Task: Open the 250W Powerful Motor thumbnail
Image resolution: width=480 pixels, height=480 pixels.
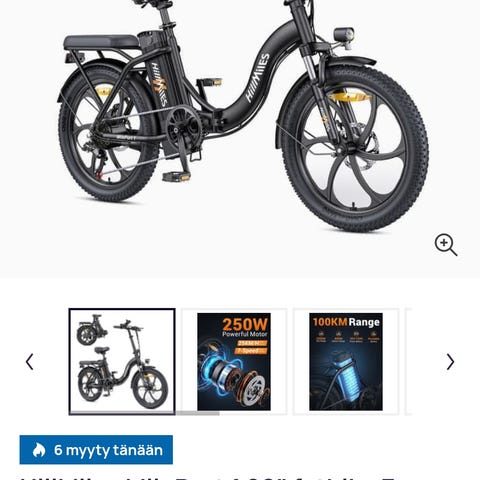Action: pyautogui.click(x=234, y=362)
